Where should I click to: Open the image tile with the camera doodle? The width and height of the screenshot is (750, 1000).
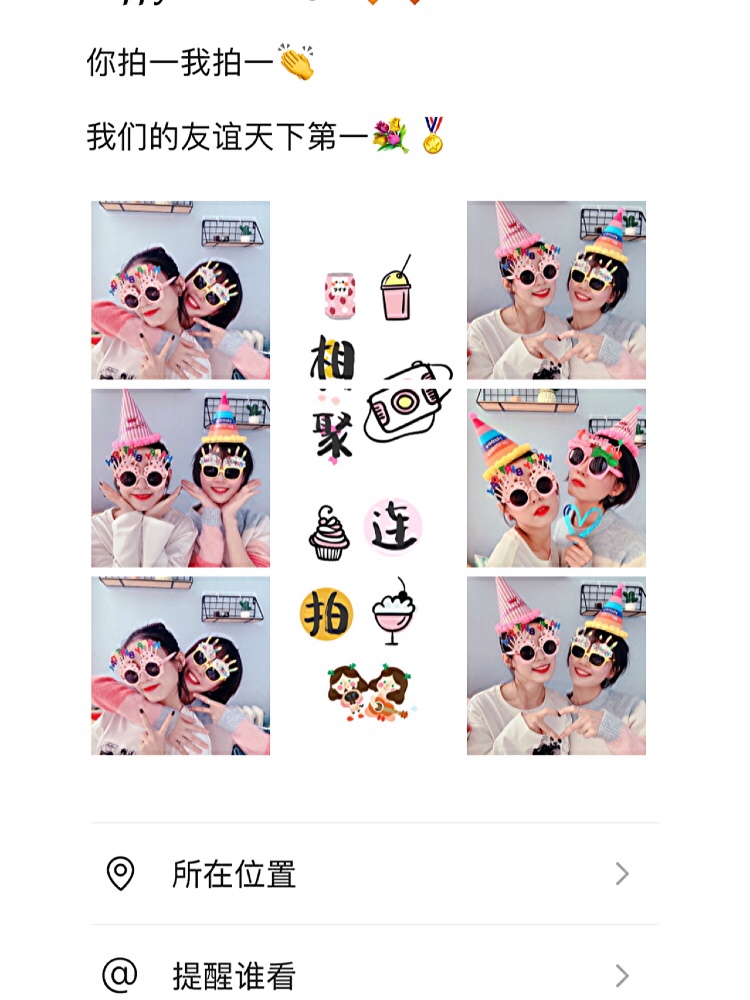point(368,478)
